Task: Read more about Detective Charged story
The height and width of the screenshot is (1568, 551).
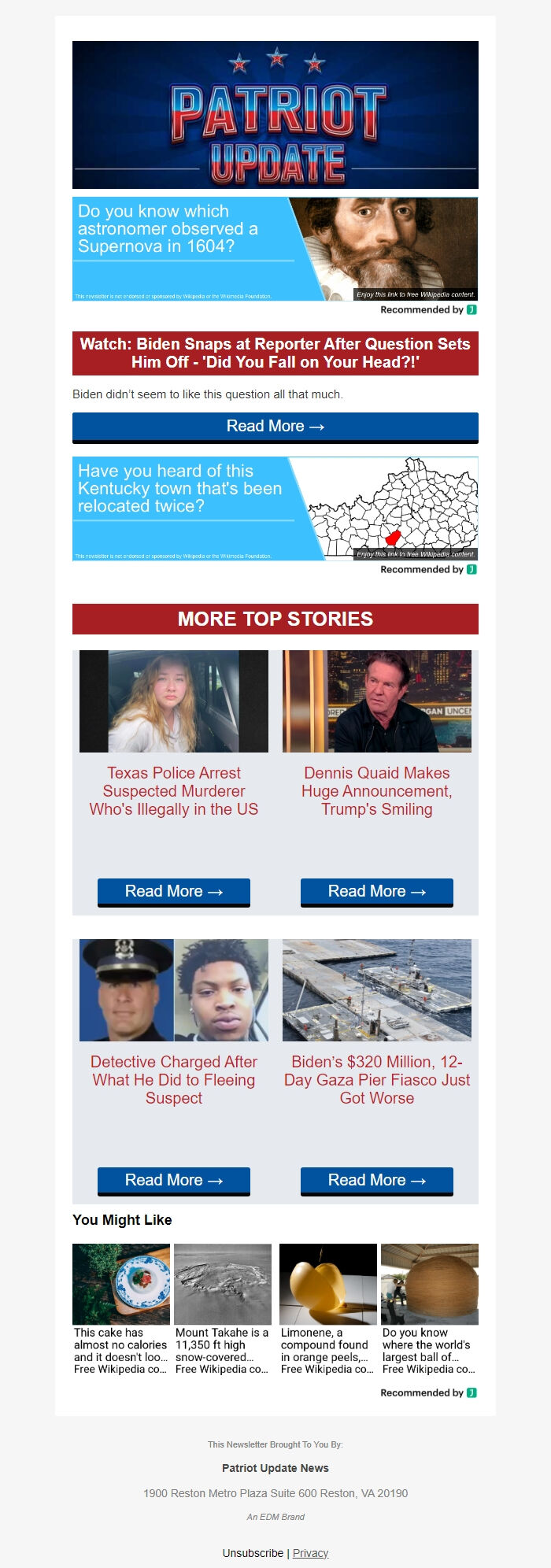Action: pyautogui.click(x=173, y=1181)
